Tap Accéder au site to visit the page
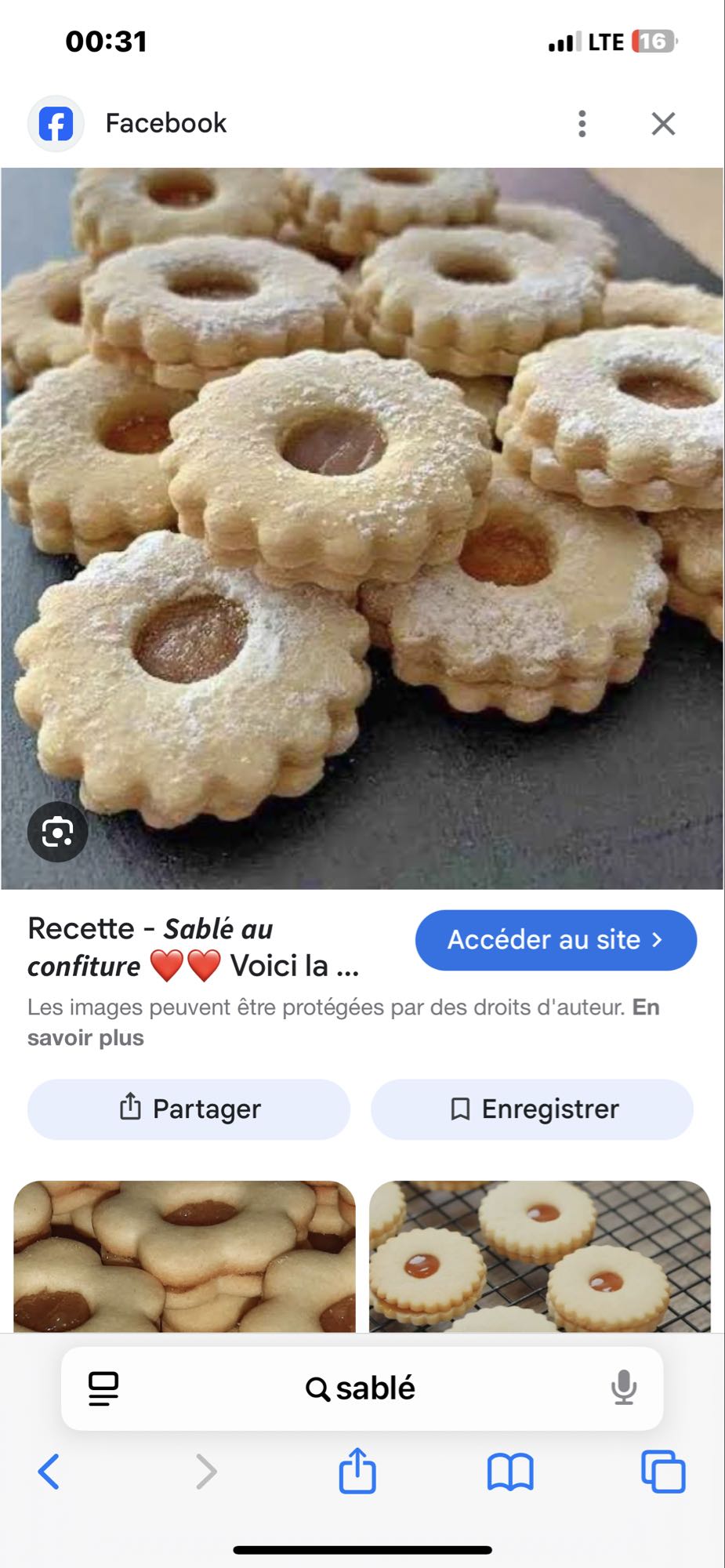This screenshot has width=725, height=1568. [x=555, y=939]
